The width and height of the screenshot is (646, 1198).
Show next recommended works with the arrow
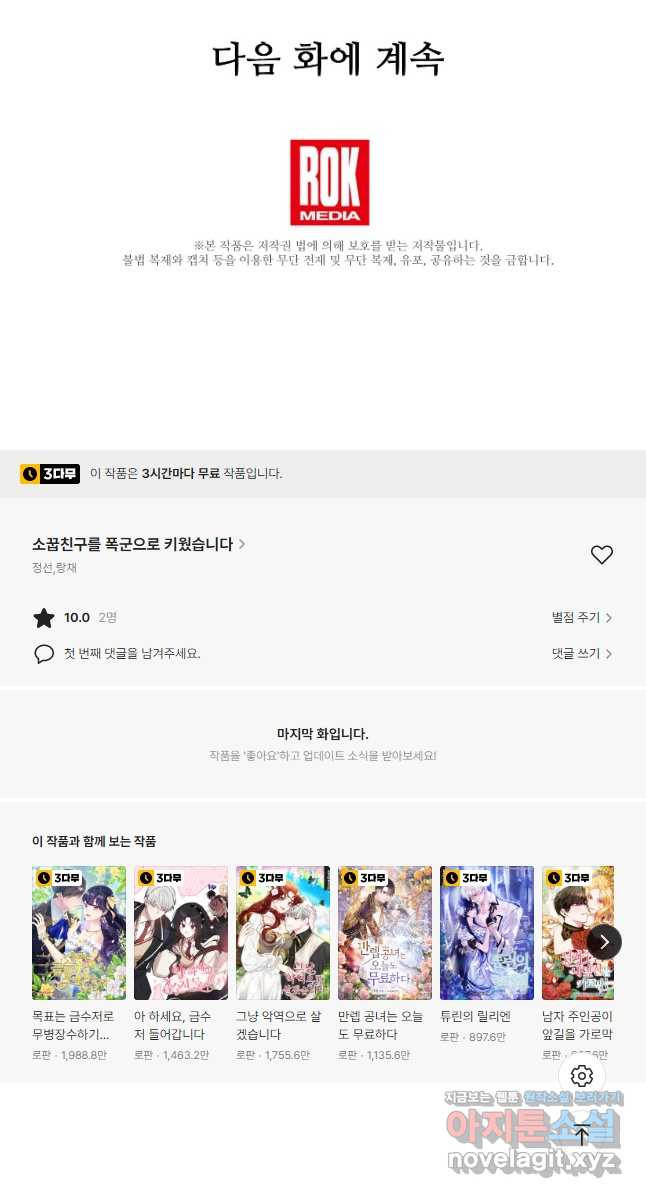click(604, 941)
